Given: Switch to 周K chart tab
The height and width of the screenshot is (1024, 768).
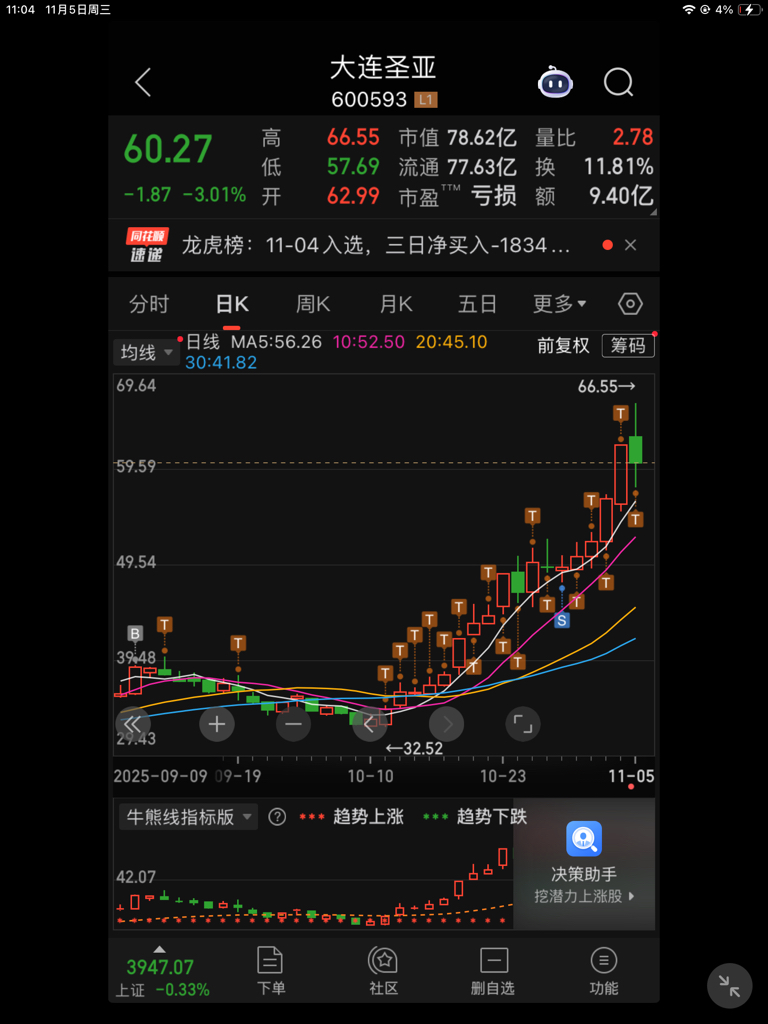Looking at the screenshot, I should coord(313,304).
